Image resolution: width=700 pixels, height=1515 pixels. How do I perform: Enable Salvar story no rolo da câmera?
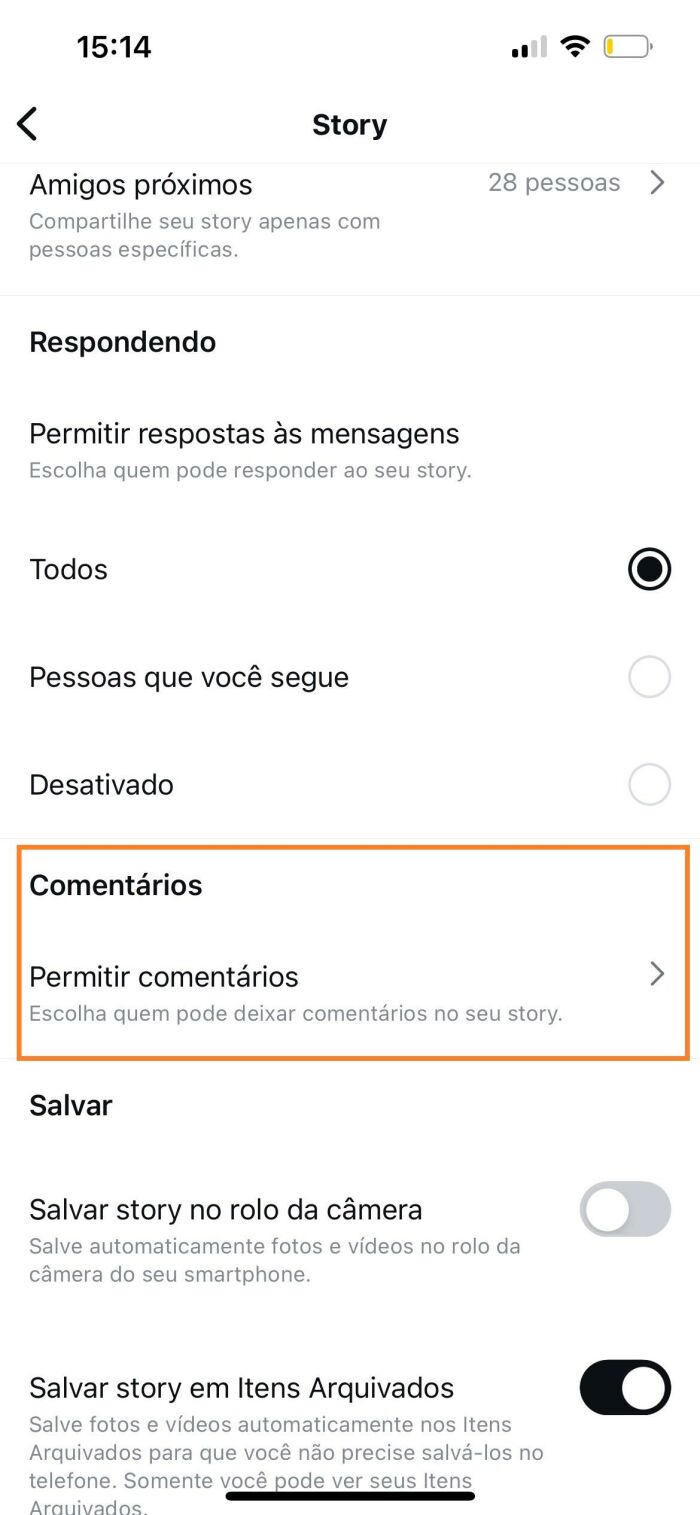pos(625,1209)
